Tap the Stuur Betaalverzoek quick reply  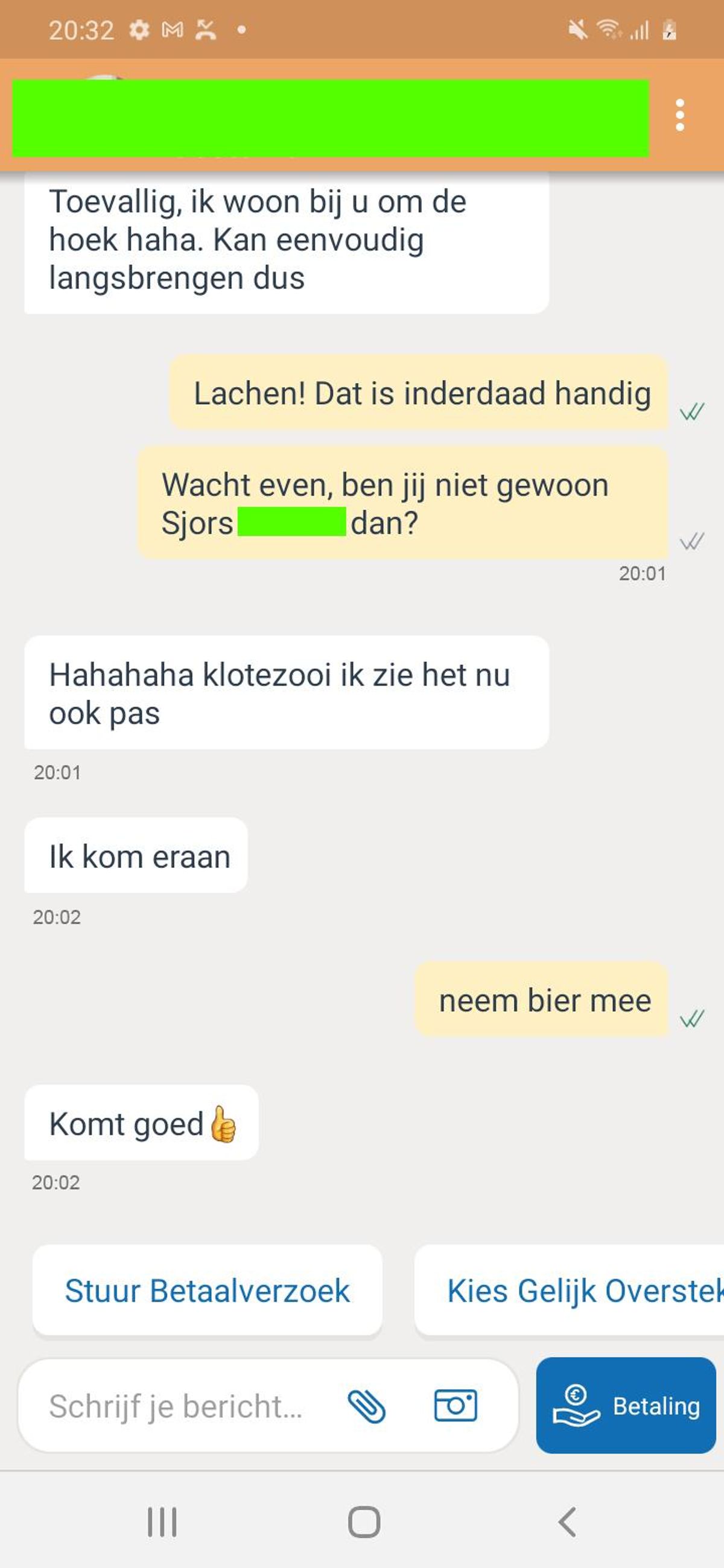(x=207, y=1291)
